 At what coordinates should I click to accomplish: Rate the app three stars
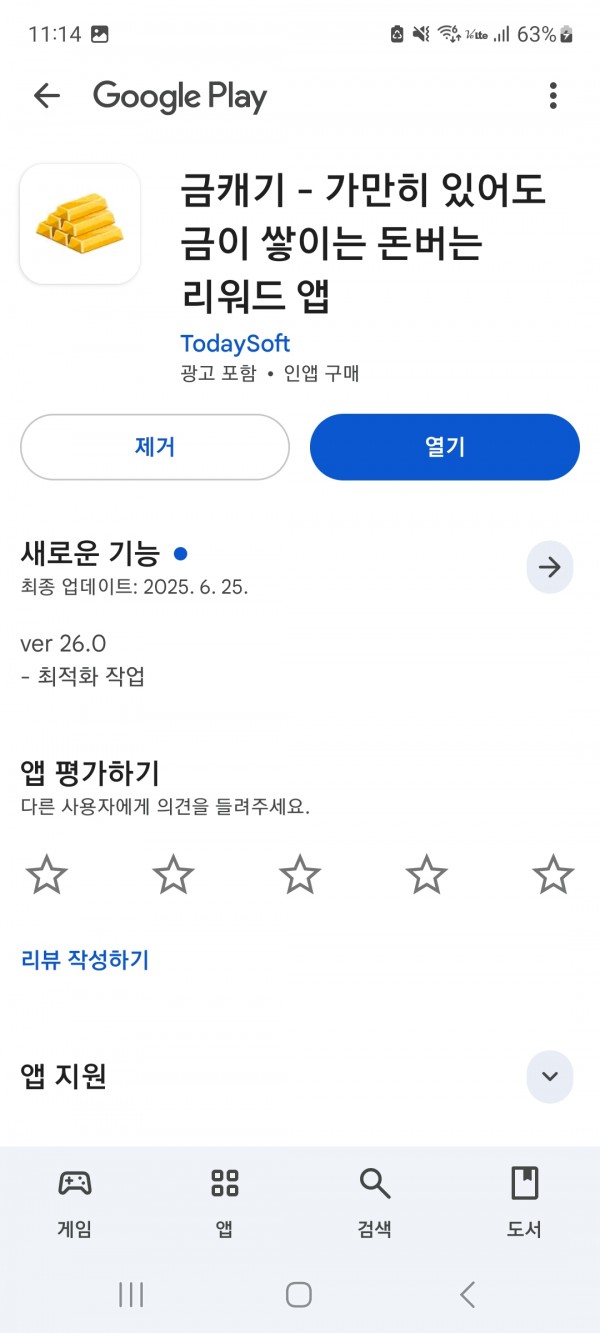[x=300, y=875]
